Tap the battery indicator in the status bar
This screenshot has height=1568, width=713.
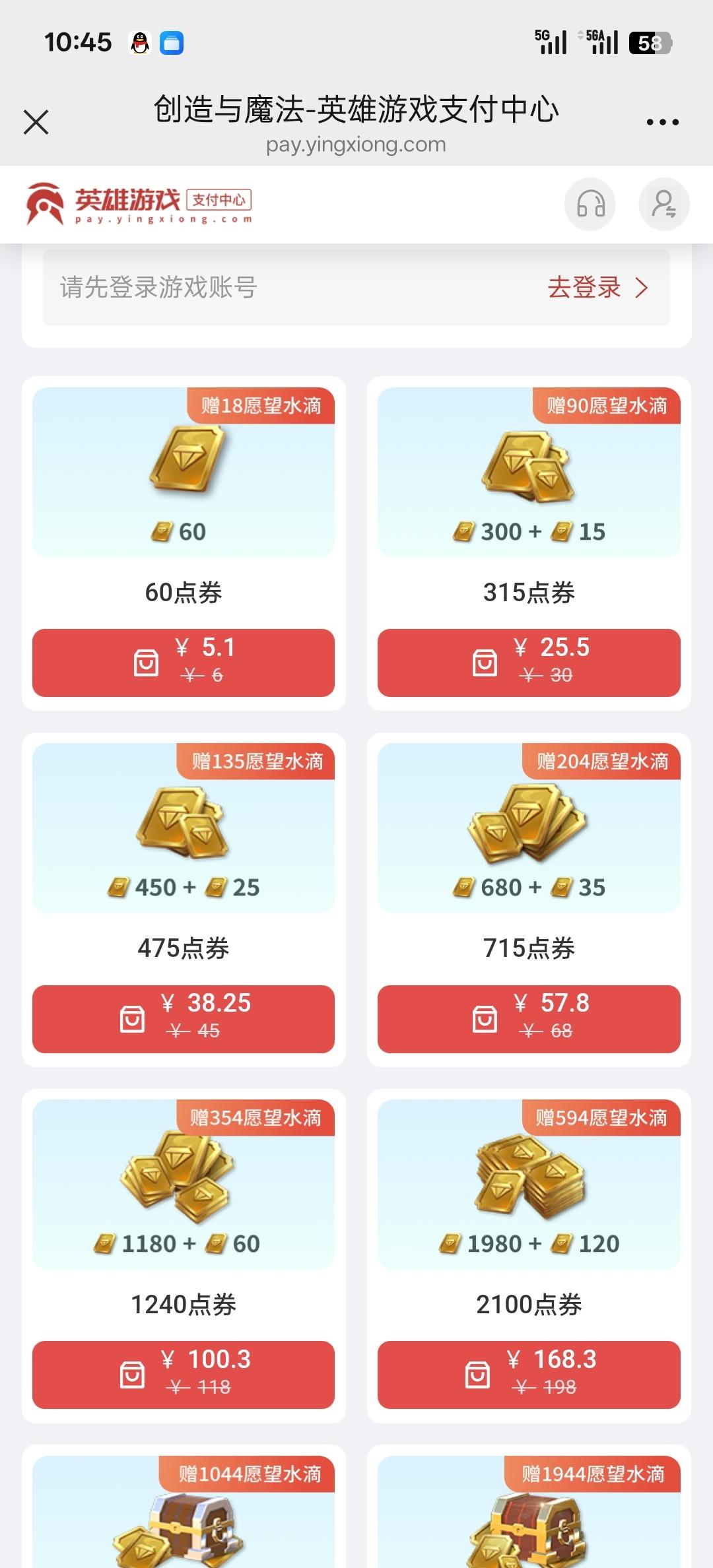pos(650,41)
